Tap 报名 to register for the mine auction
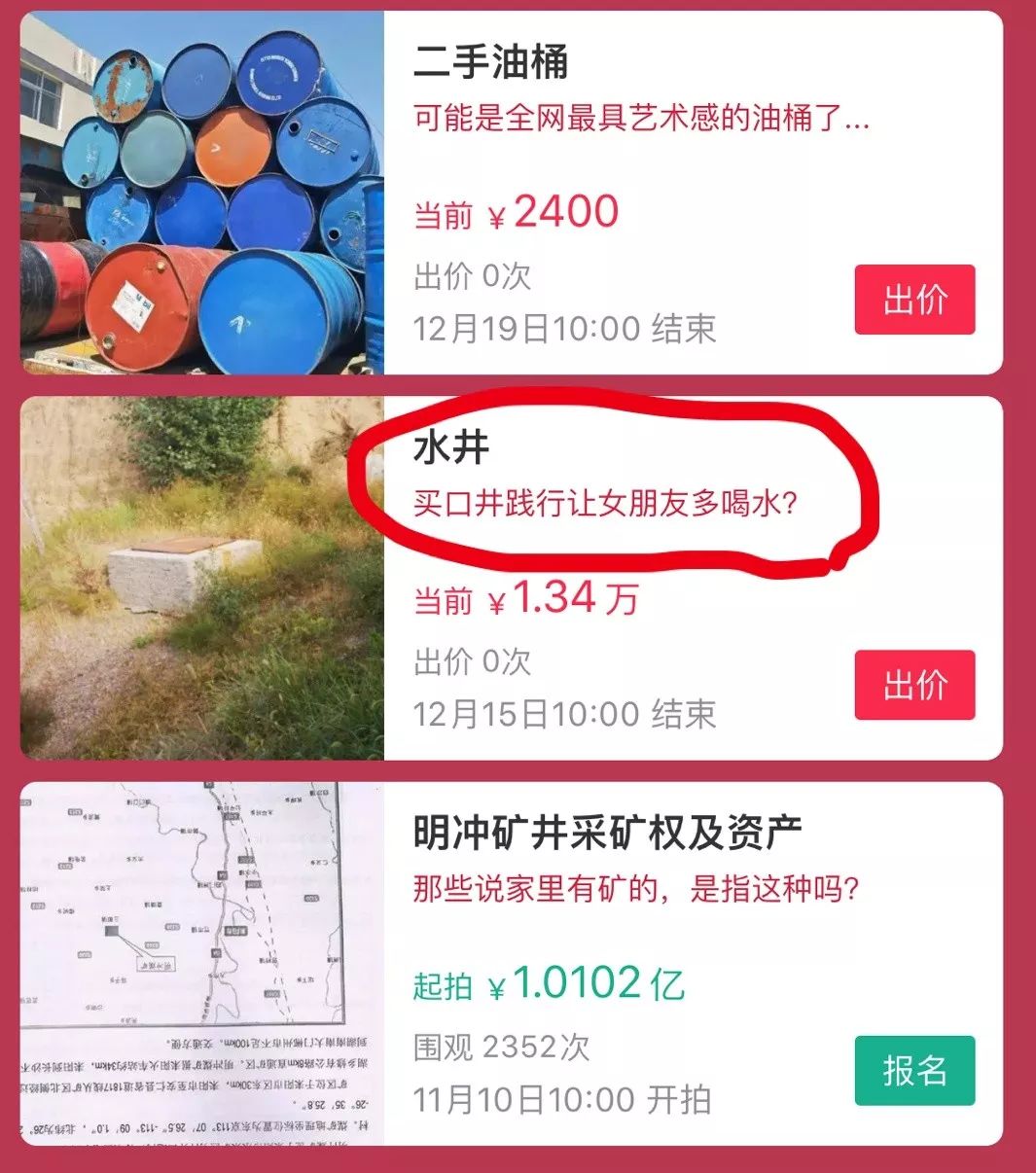Image resolution: width=1036 pixels, height=1173 pixels. 914,1071
